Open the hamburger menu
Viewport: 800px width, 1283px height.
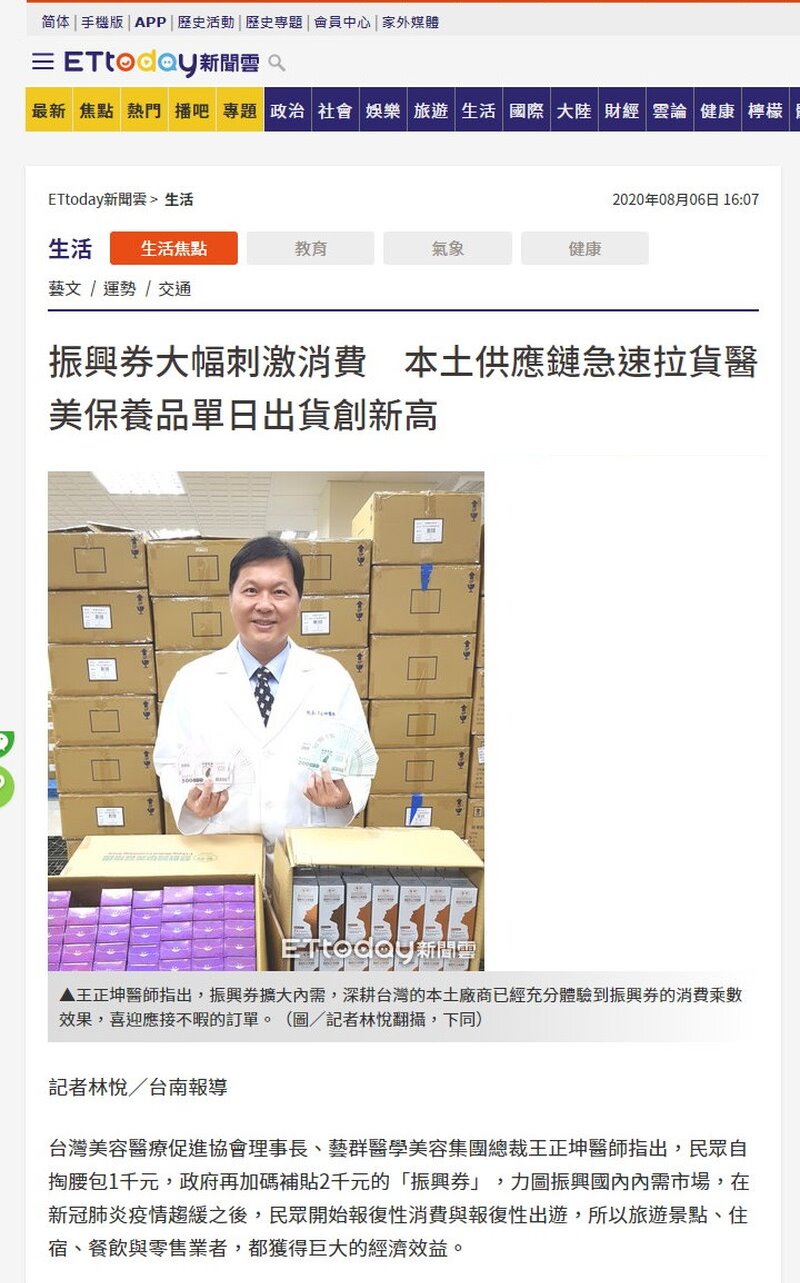(x=43, y=62)
